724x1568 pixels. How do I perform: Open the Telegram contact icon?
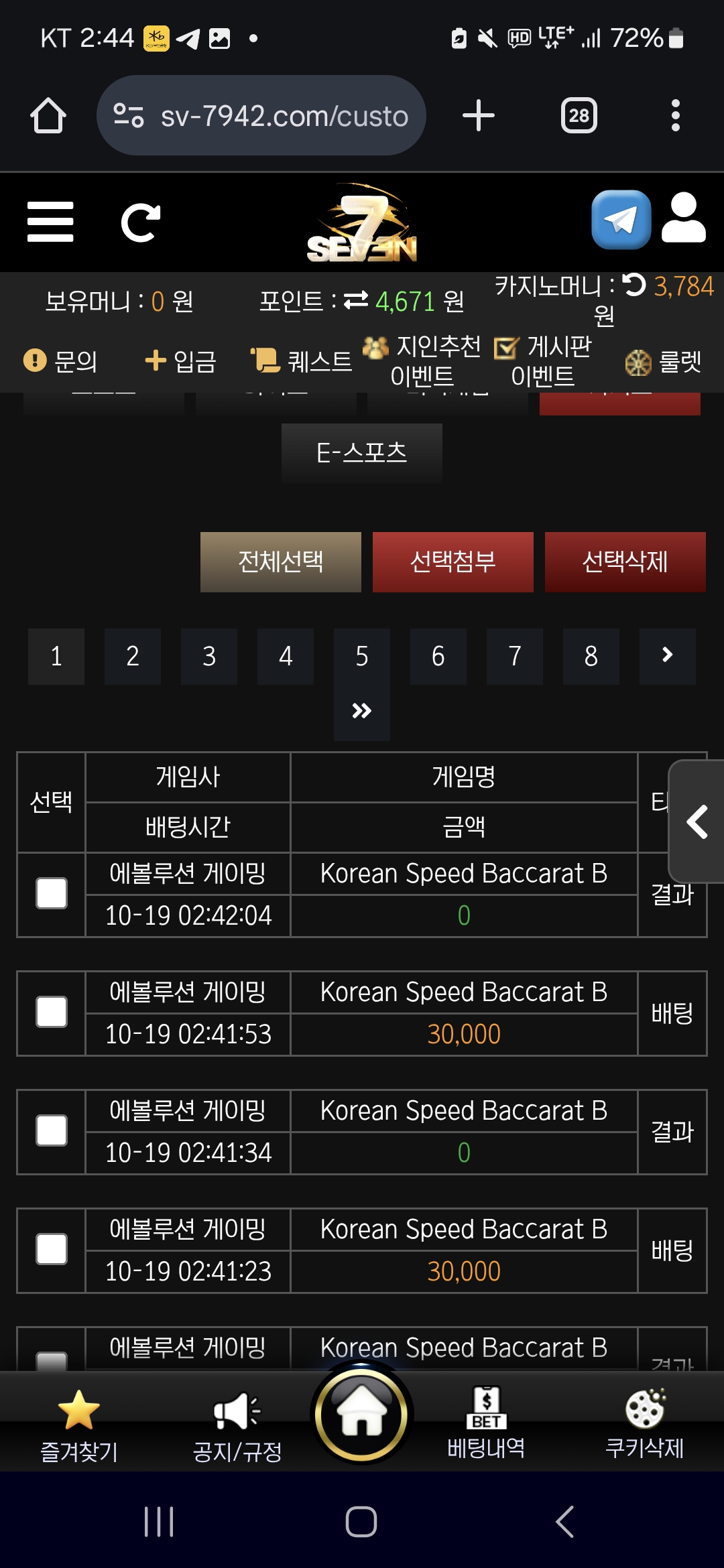tap(621, 220)
